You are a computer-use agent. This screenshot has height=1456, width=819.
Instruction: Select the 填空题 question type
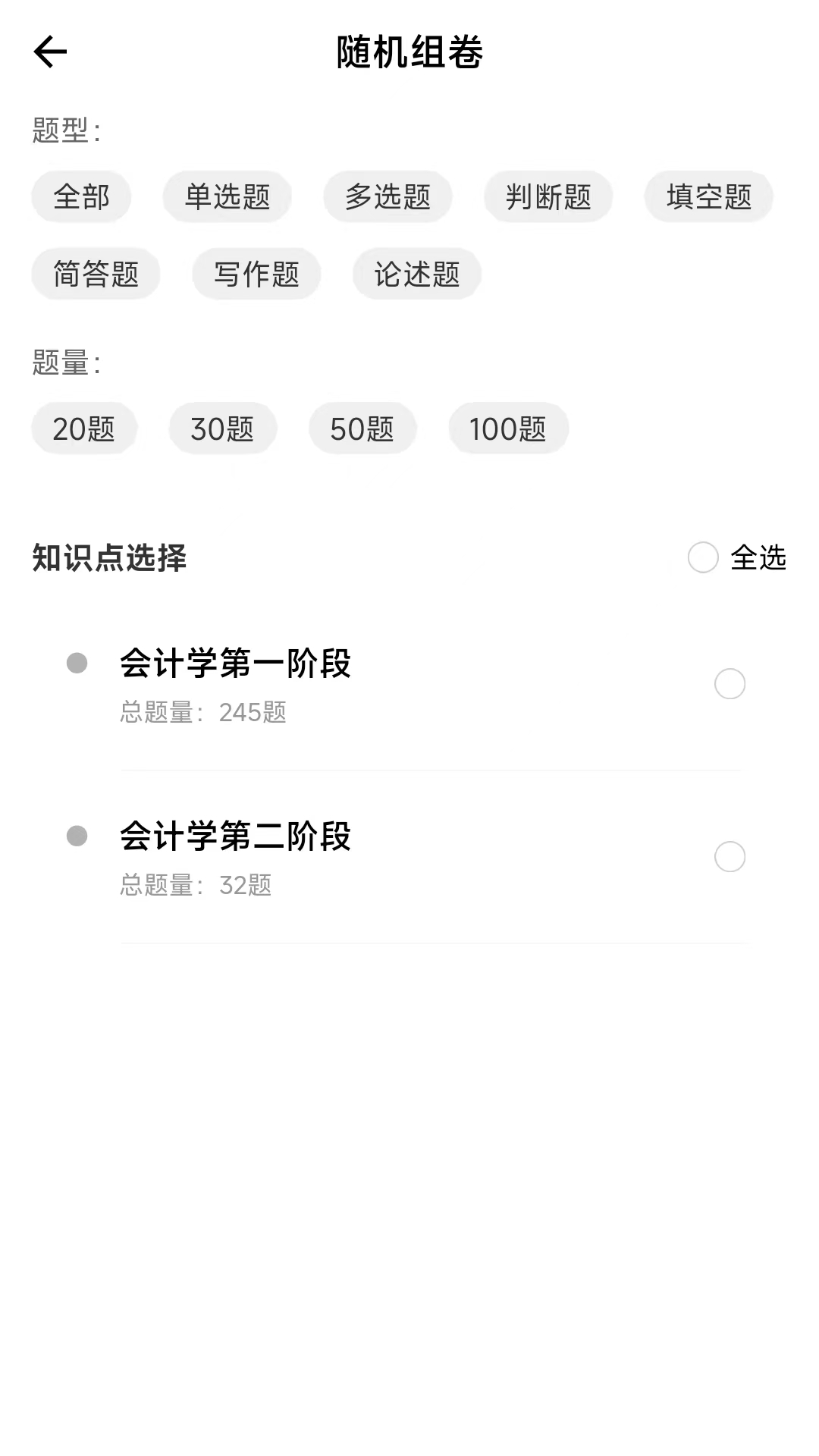pos(708,196)
